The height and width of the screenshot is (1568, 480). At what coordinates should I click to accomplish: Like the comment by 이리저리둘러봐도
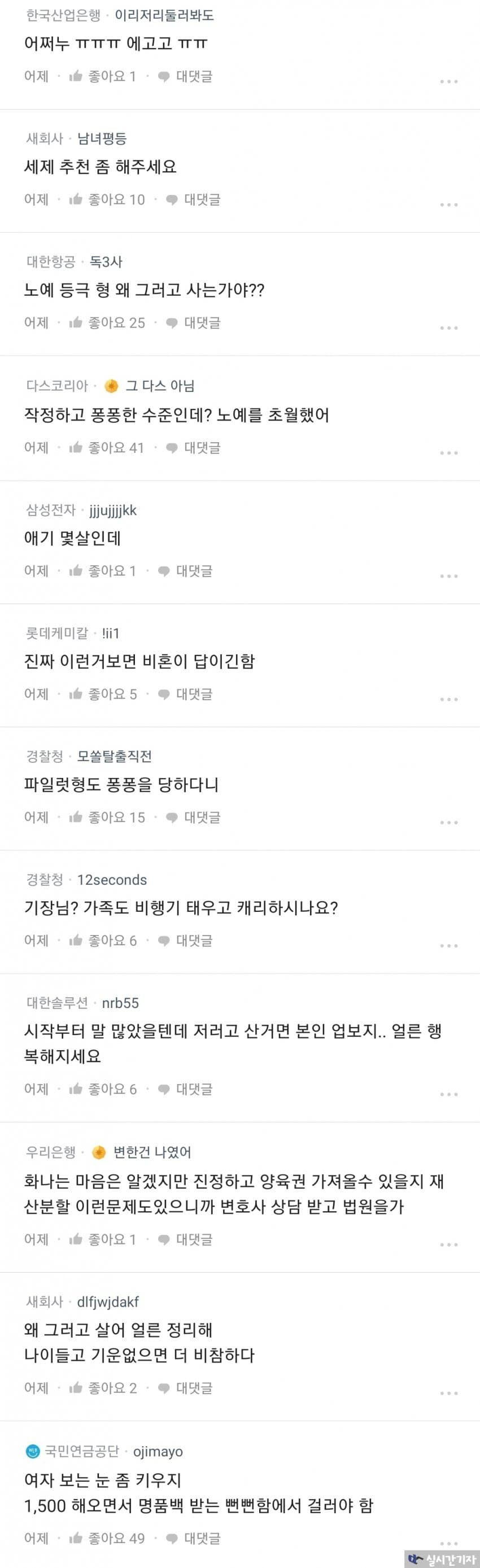coord(102,76)
